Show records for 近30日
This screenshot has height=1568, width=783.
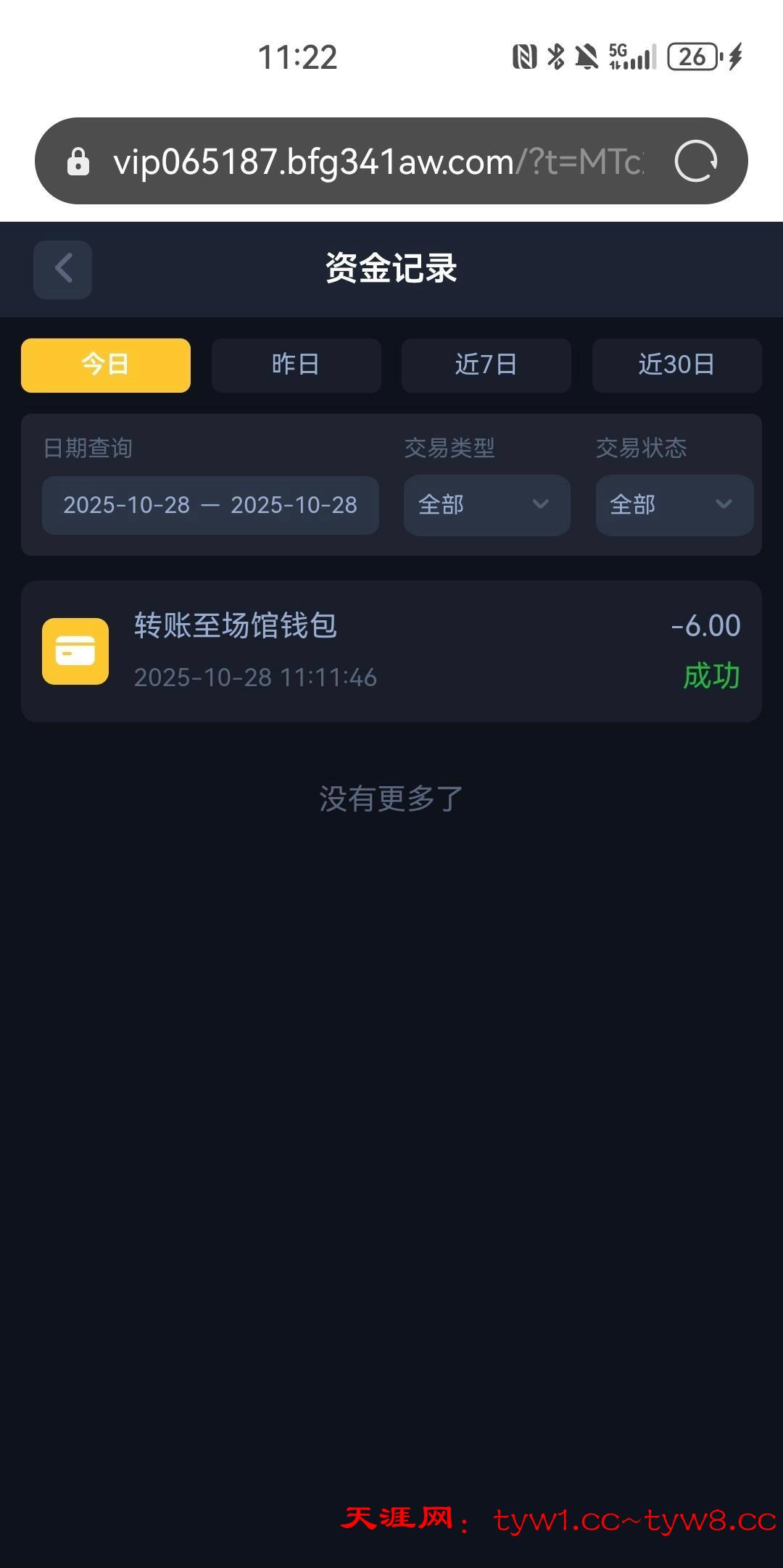(676, 365)
